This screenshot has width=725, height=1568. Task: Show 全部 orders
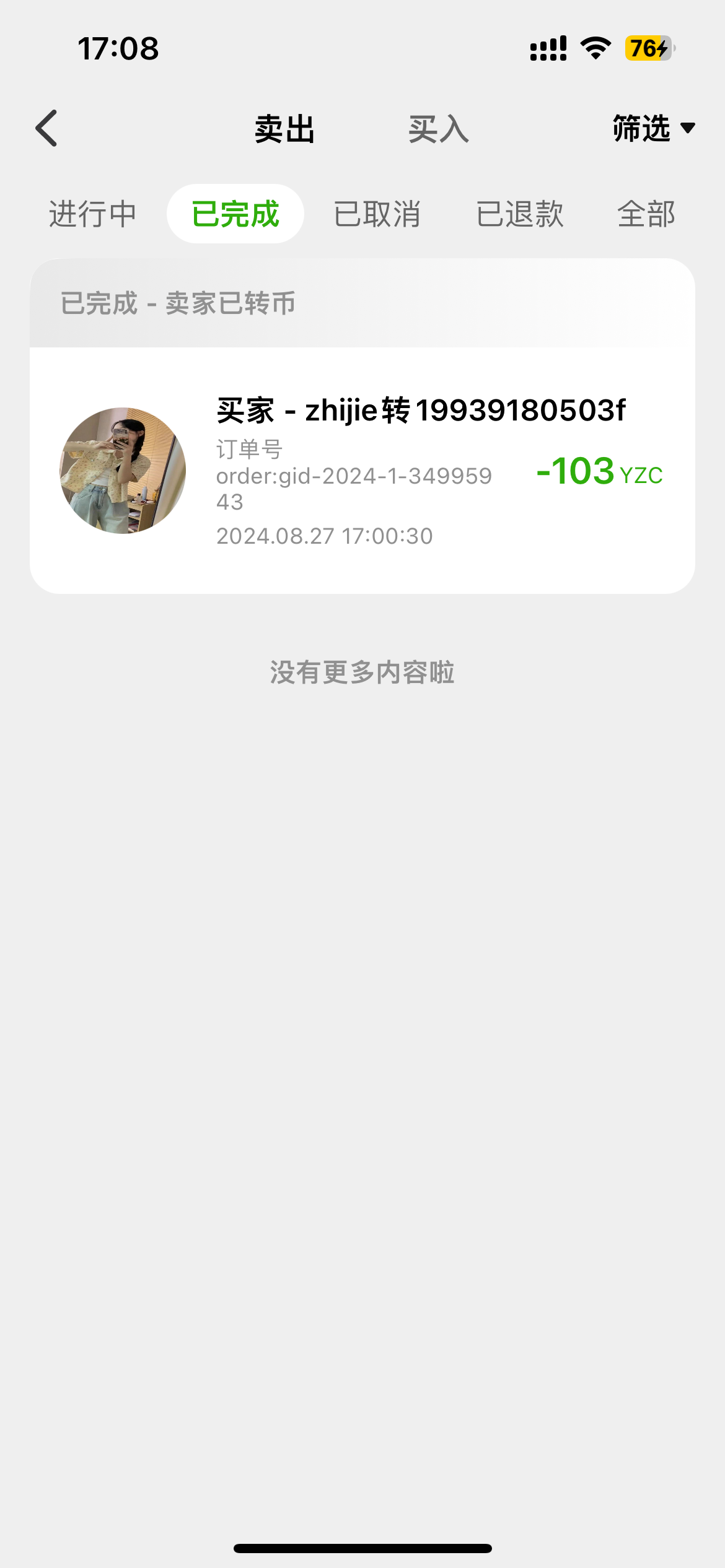coord(646,214)
